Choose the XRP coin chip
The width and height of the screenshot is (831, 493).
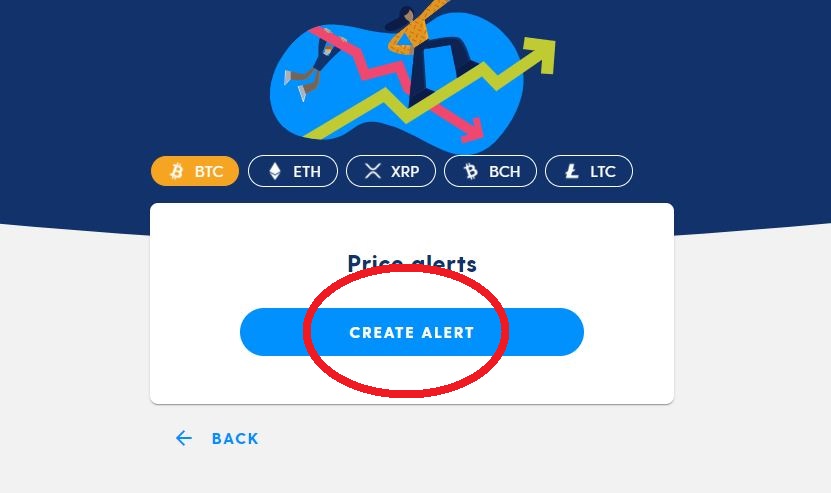391,171
